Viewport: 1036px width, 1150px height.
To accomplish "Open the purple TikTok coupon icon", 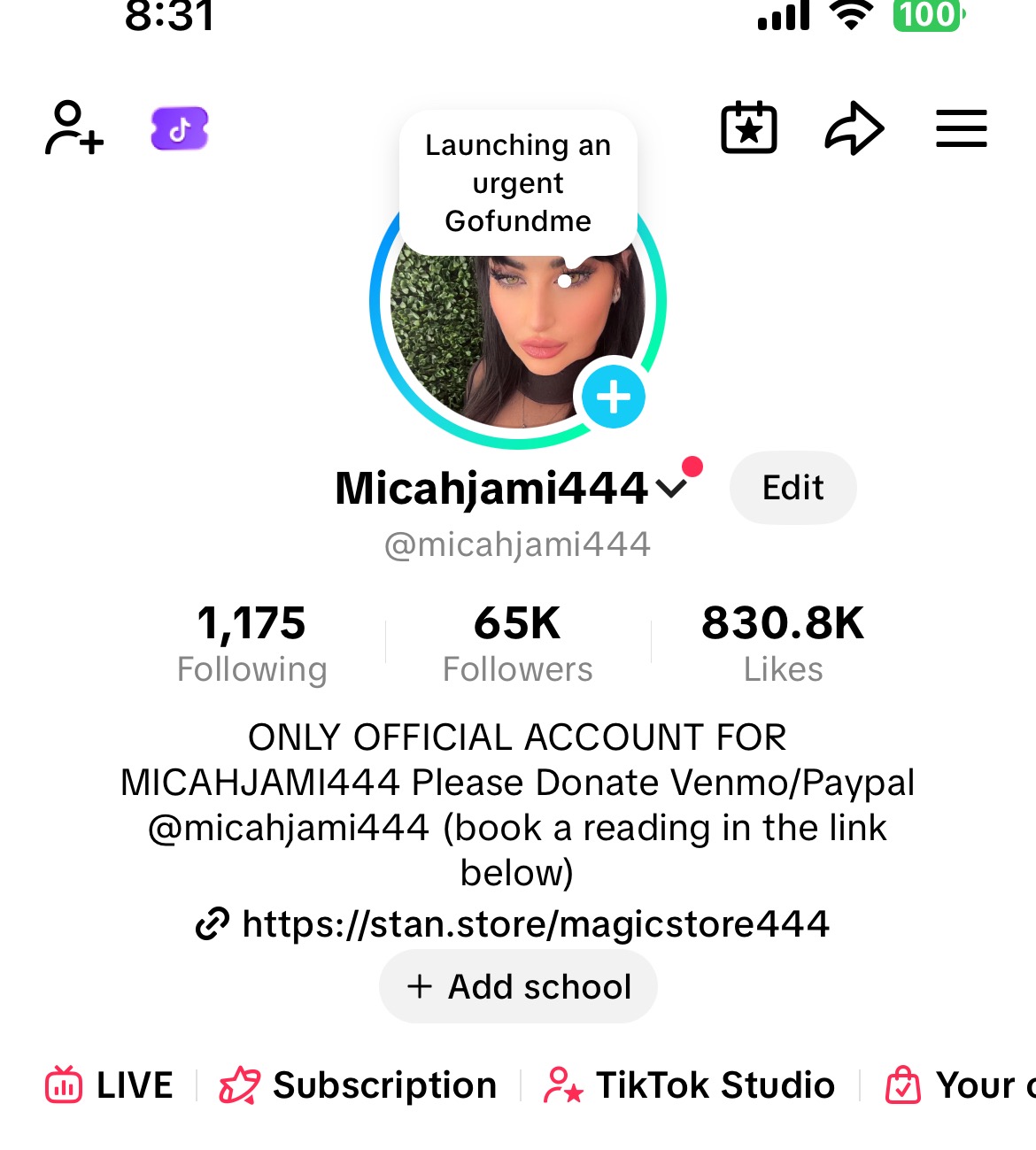I will (180, 129).
